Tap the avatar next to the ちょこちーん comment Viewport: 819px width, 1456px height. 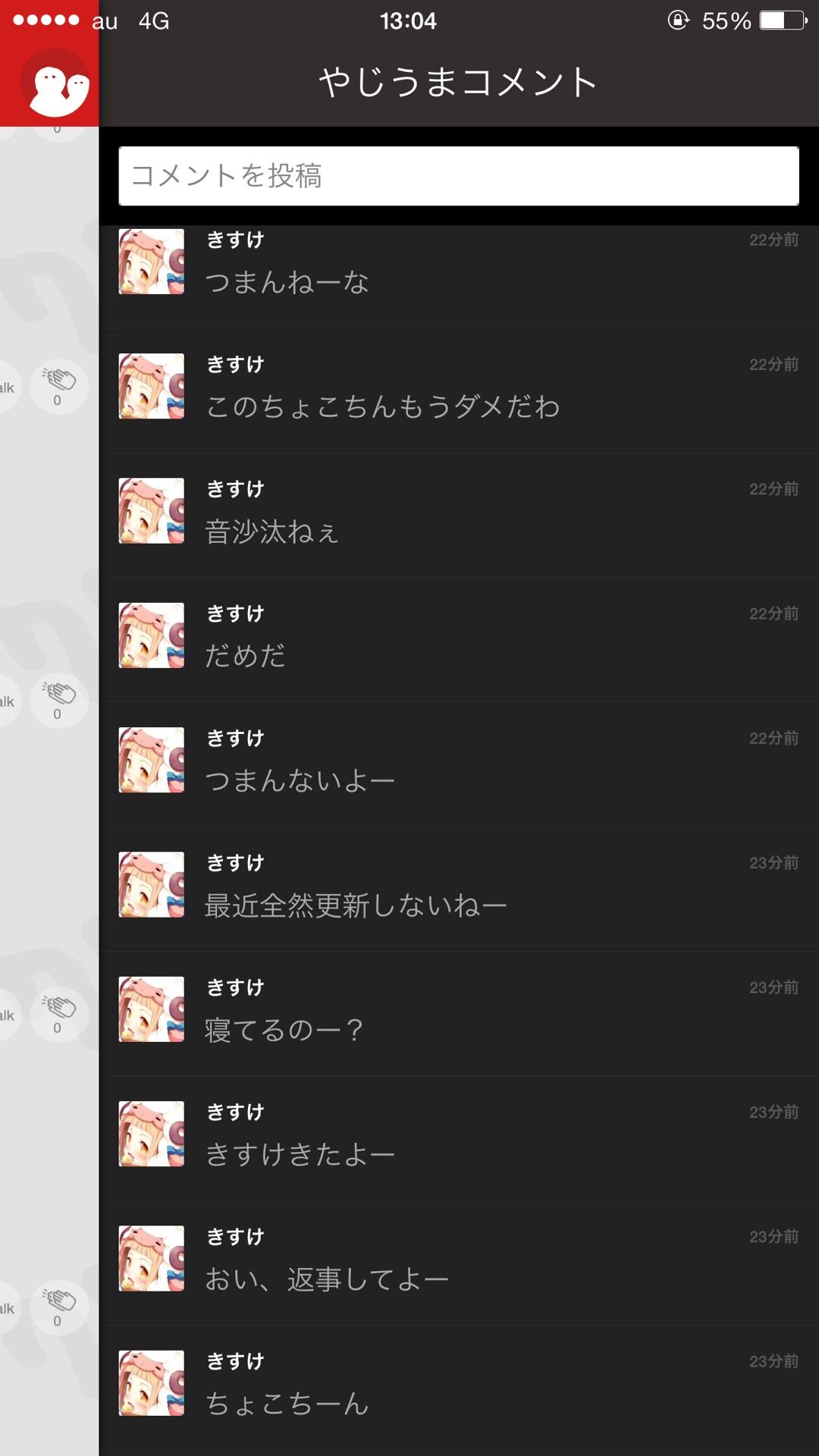pyautogui.click(x=150, y=1384)
